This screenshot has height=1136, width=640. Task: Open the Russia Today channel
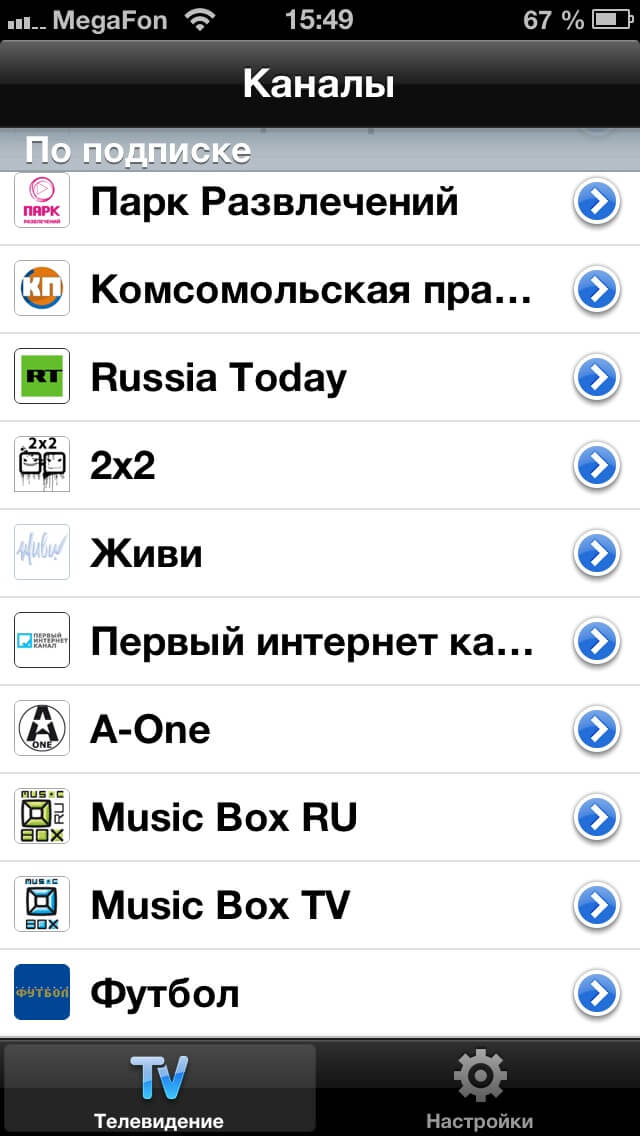(x=218, y=378)
